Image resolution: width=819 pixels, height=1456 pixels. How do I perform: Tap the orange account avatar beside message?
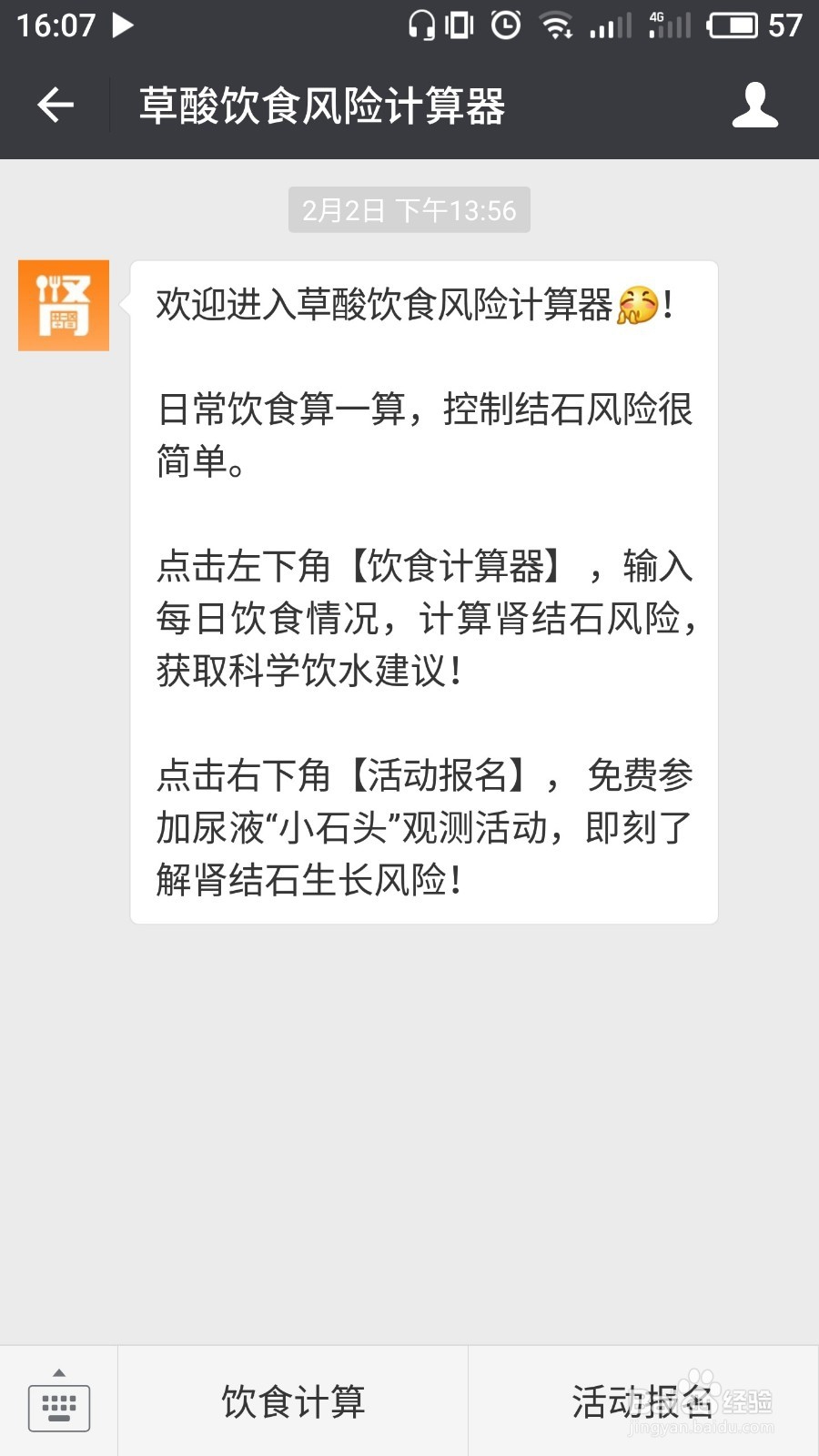[x=61, y=305]
